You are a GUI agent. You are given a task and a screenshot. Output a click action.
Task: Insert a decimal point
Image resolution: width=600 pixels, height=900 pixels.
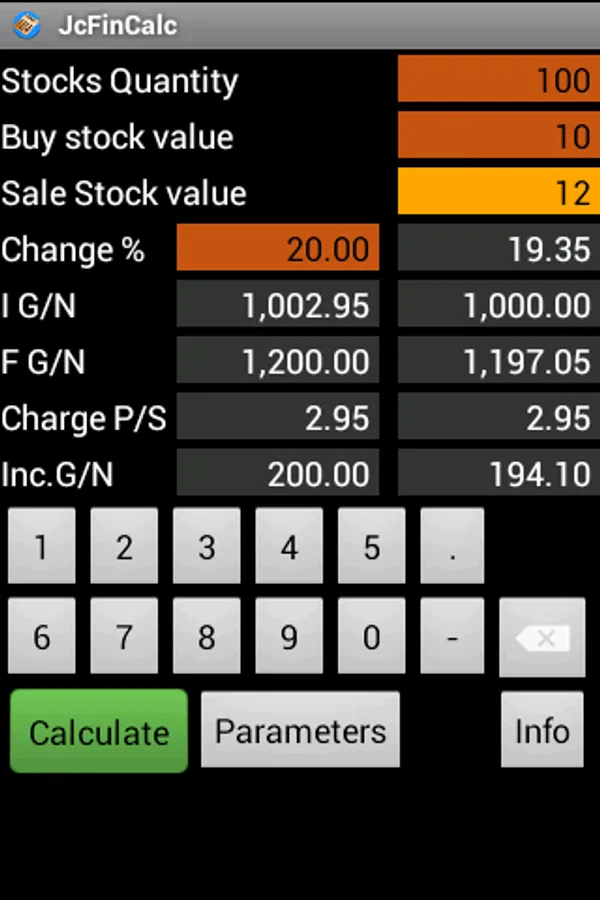(x=452, y=546)
